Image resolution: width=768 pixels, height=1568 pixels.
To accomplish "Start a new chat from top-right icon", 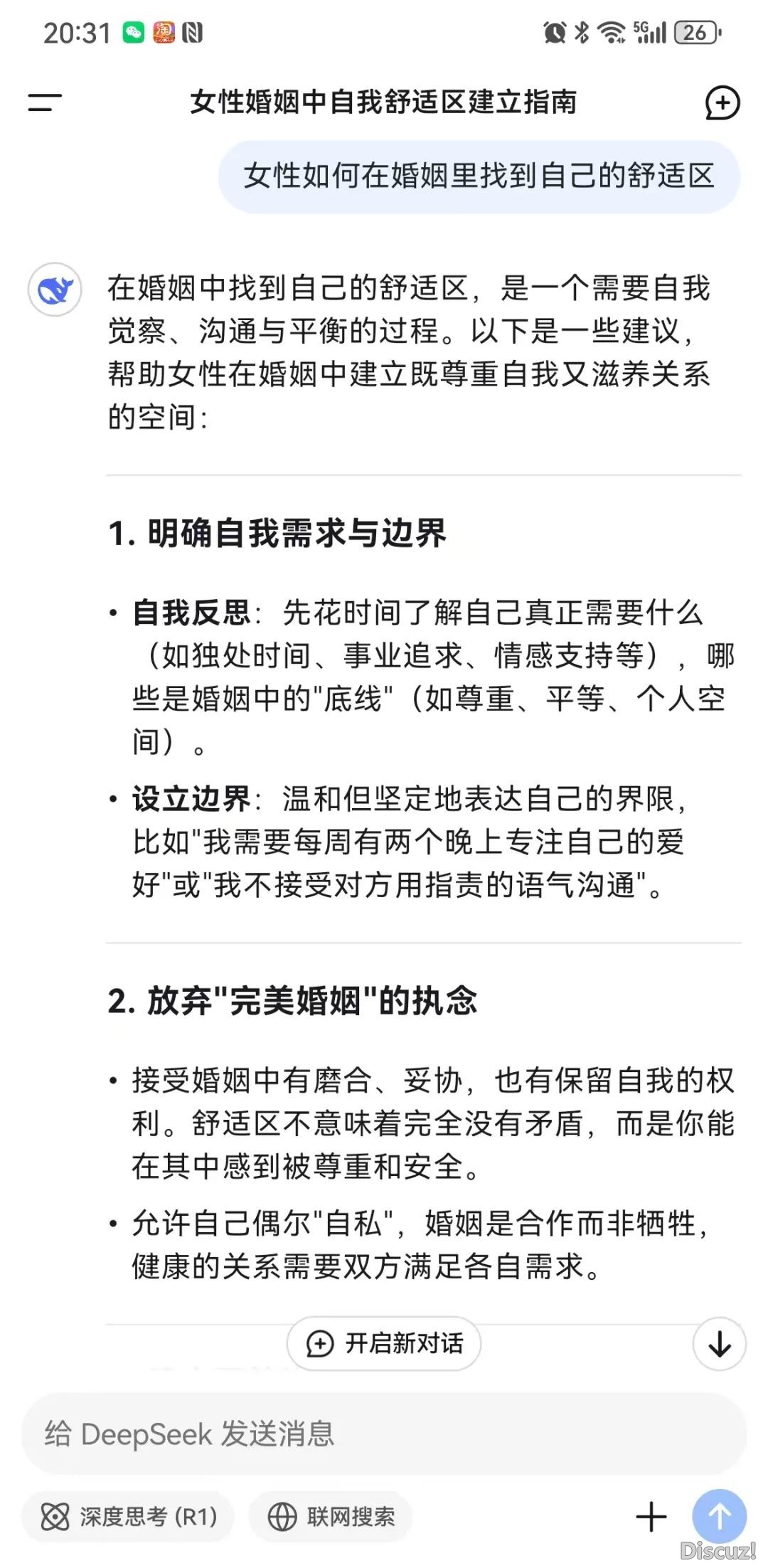I will [722, 103].
